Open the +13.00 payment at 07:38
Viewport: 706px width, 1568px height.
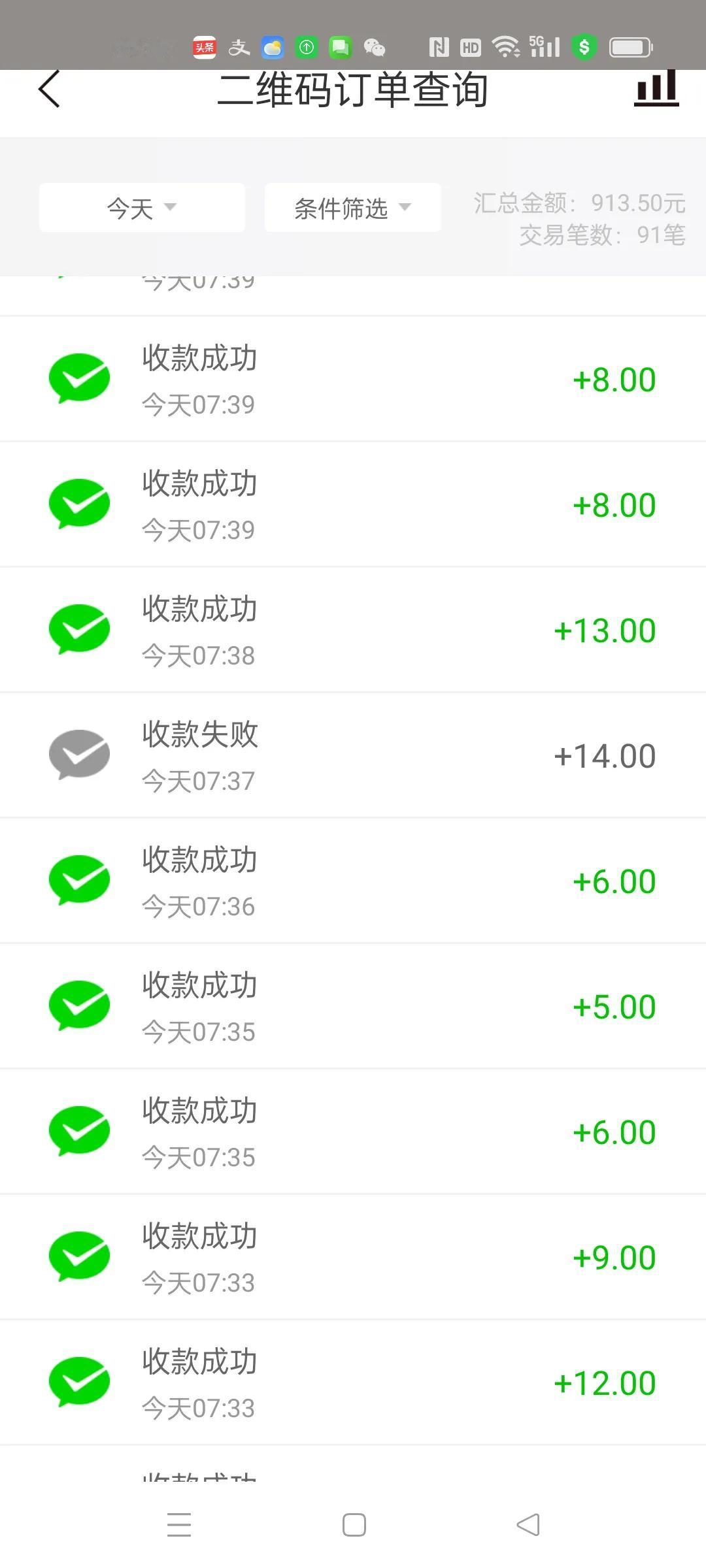[353, 630]
